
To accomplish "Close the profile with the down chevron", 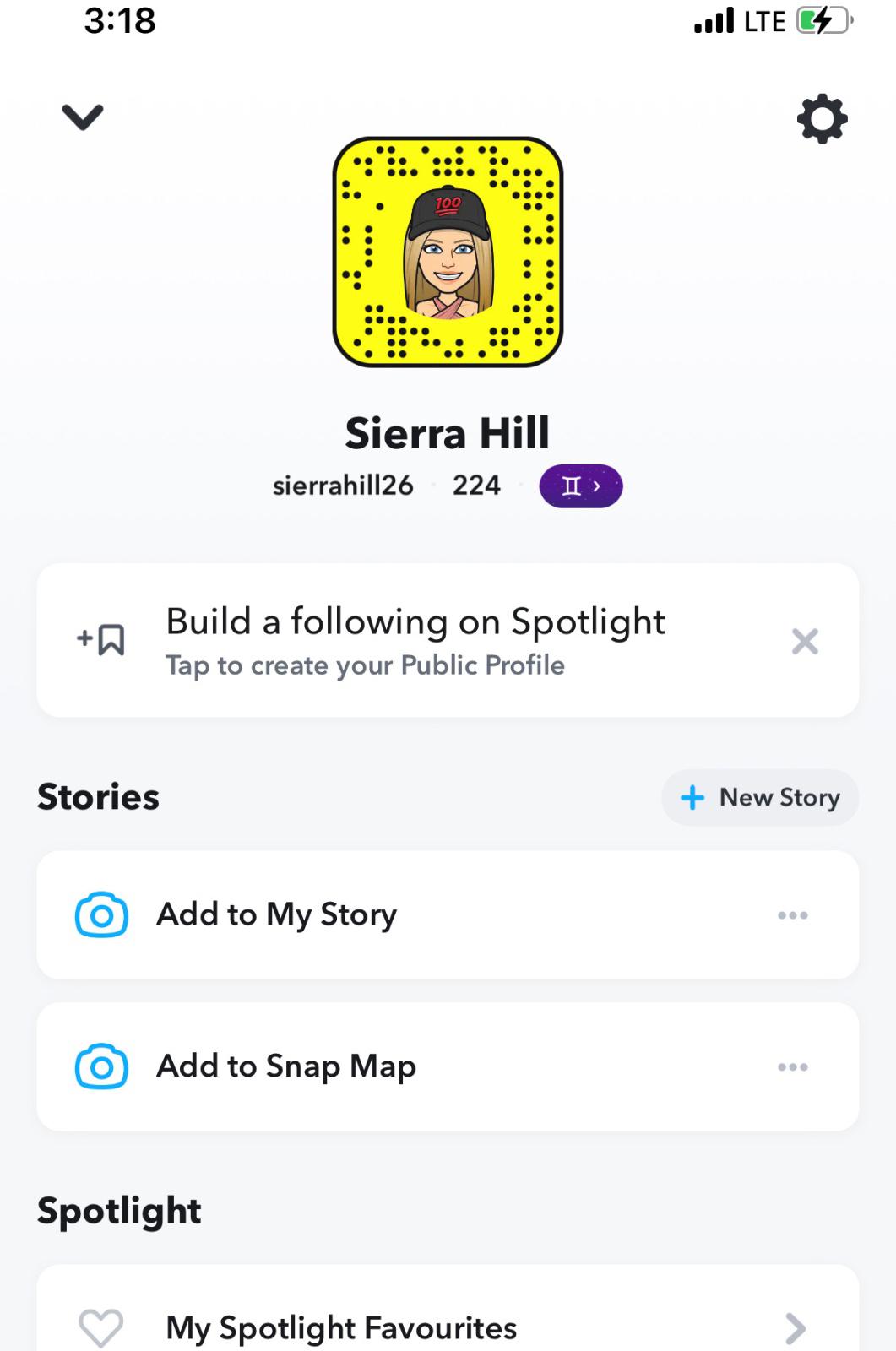I will tap(83, 117).
